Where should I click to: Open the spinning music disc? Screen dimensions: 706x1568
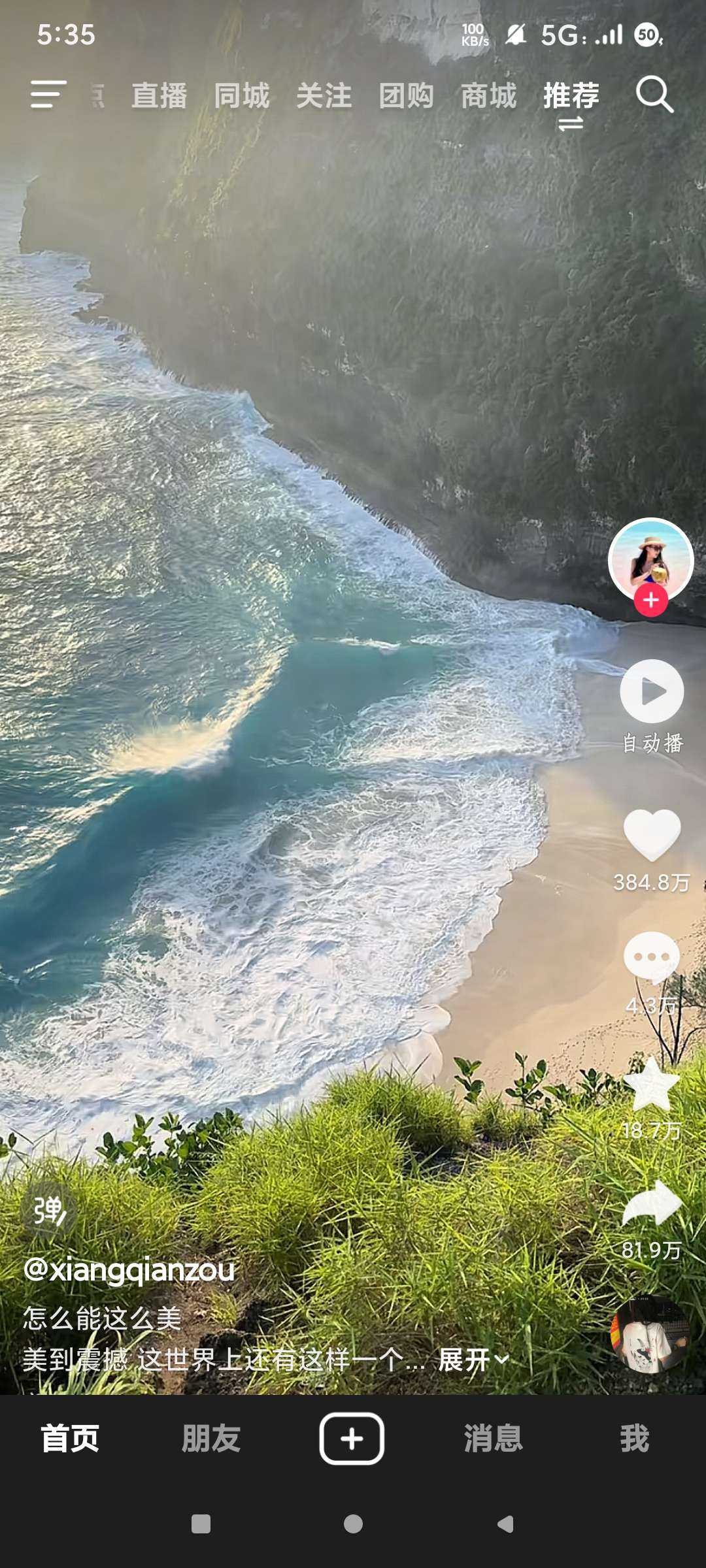pos(649,1334)
